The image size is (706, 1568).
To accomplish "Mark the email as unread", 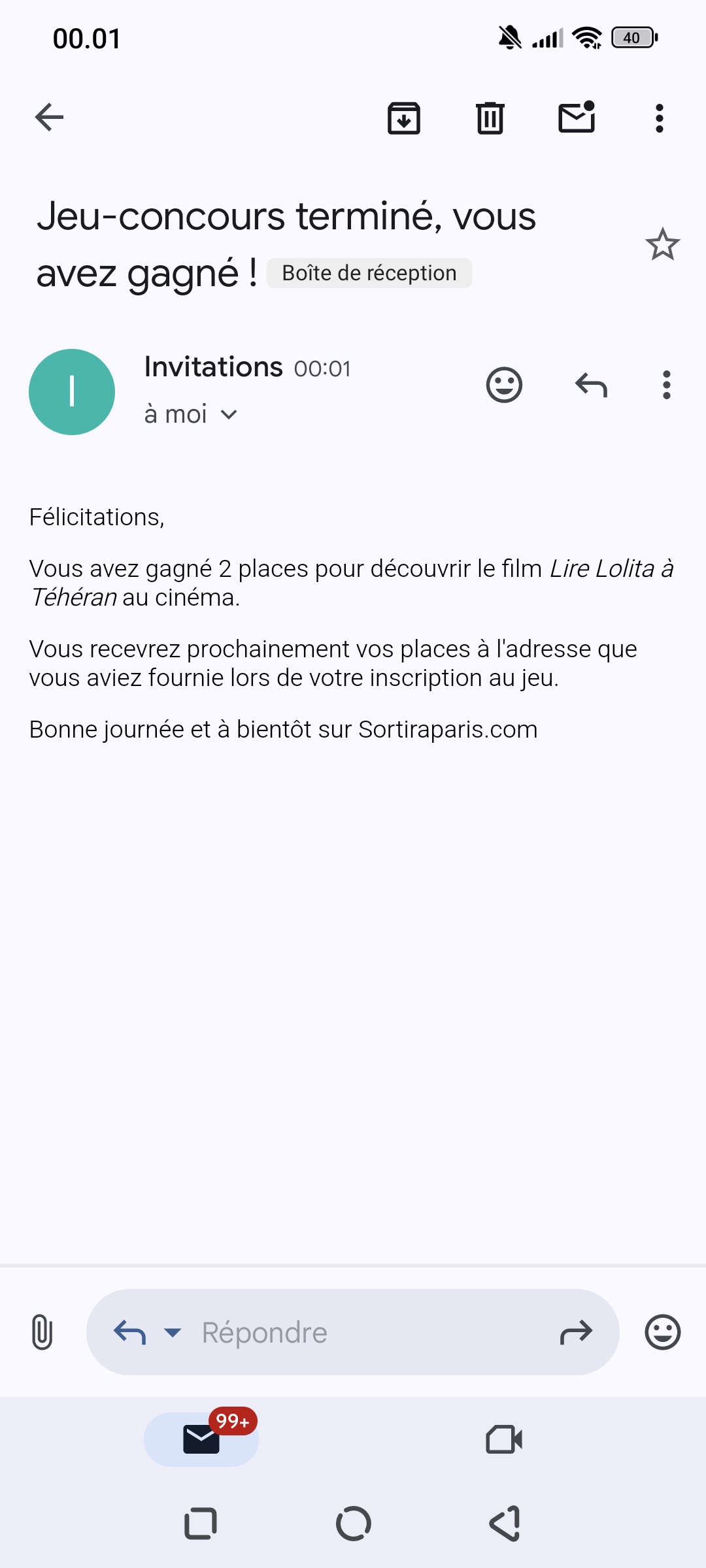I will (x=577, y=118).
